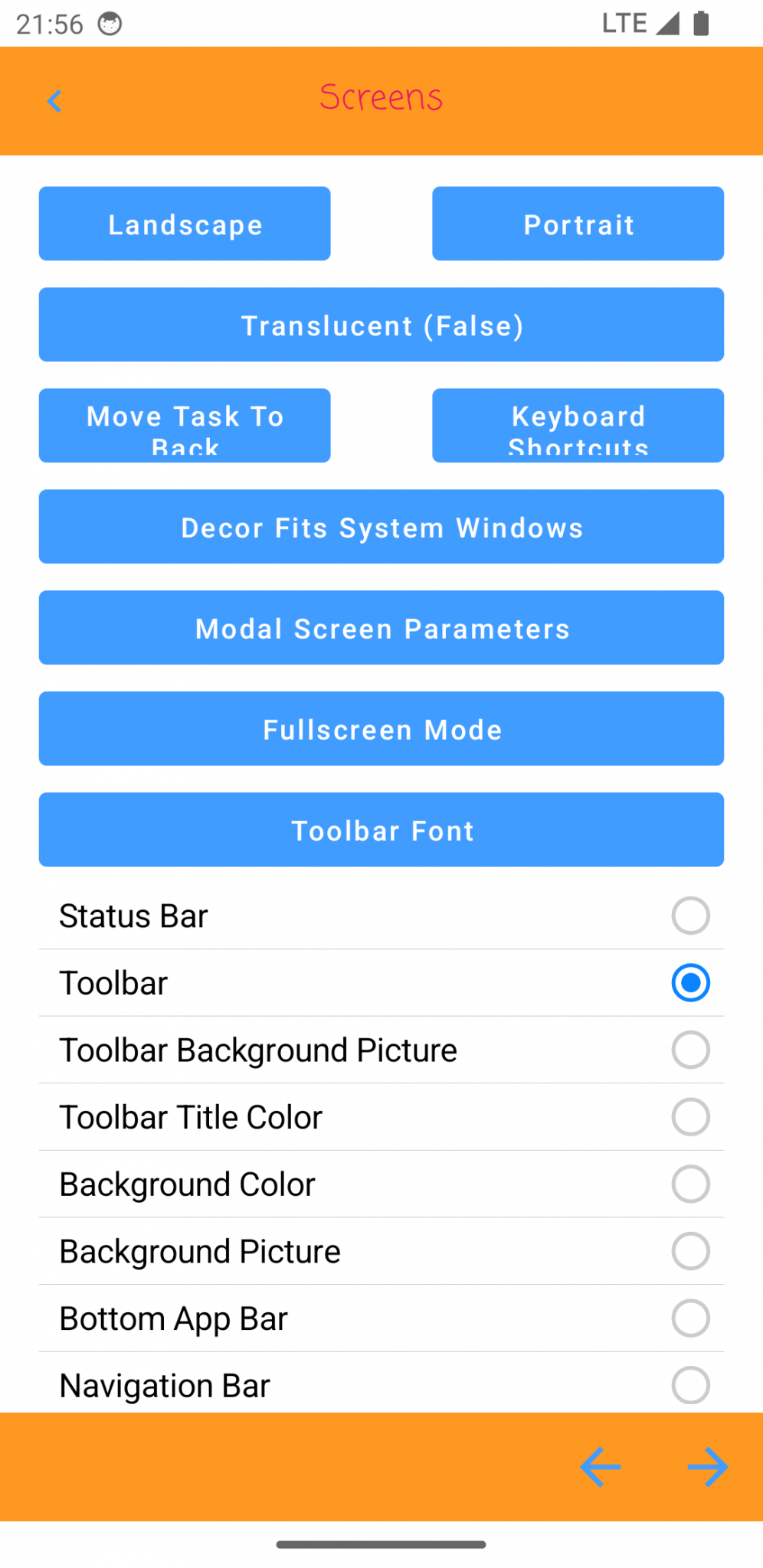Image resolution: width=763 pixels, height=1568 pixels.
Task: Open Keyboard Shortcuts
Action: [x=578, y=426]
